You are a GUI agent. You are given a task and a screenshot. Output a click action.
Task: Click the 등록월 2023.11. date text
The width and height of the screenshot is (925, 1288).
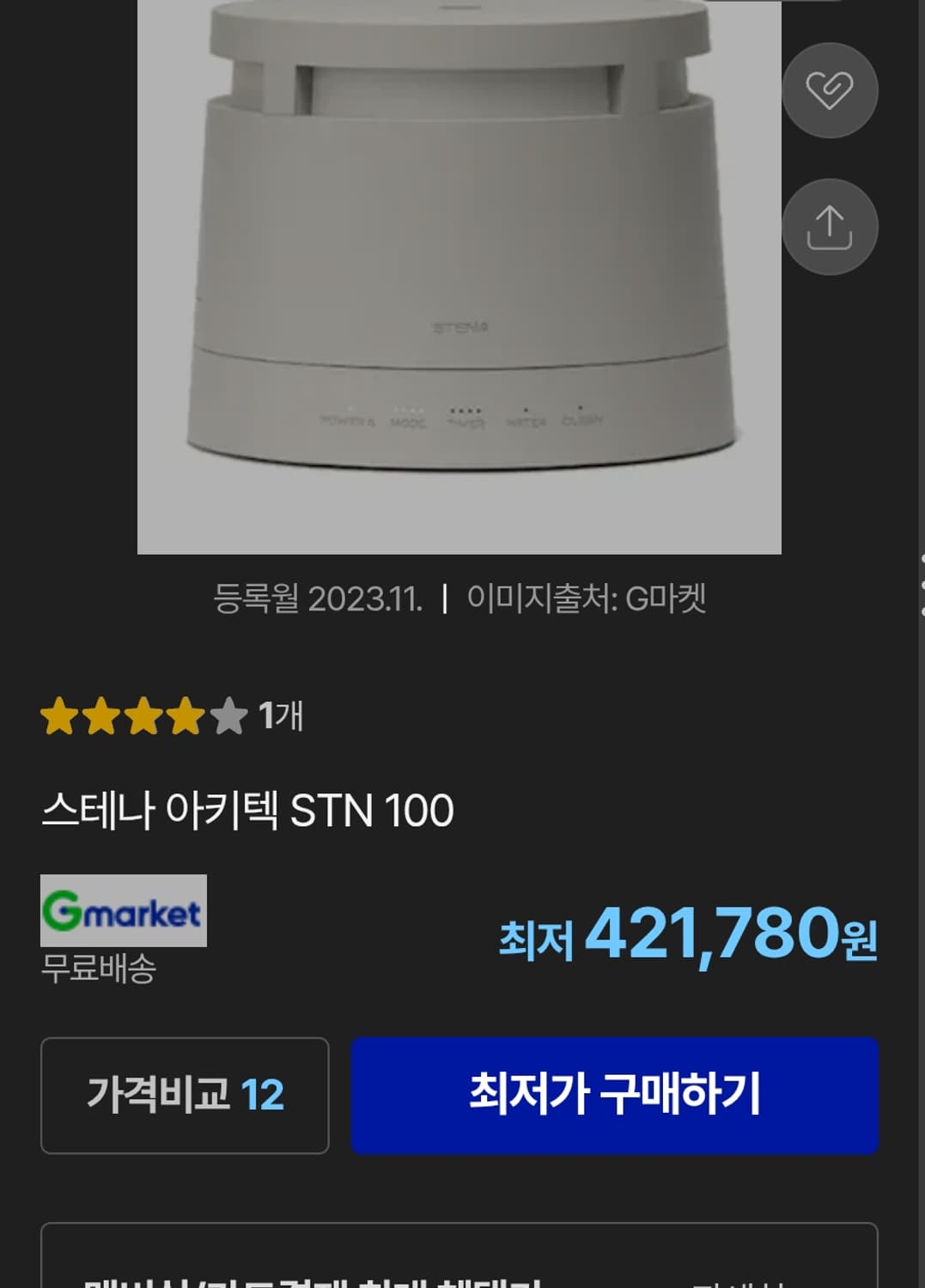[x=317, y=599]
